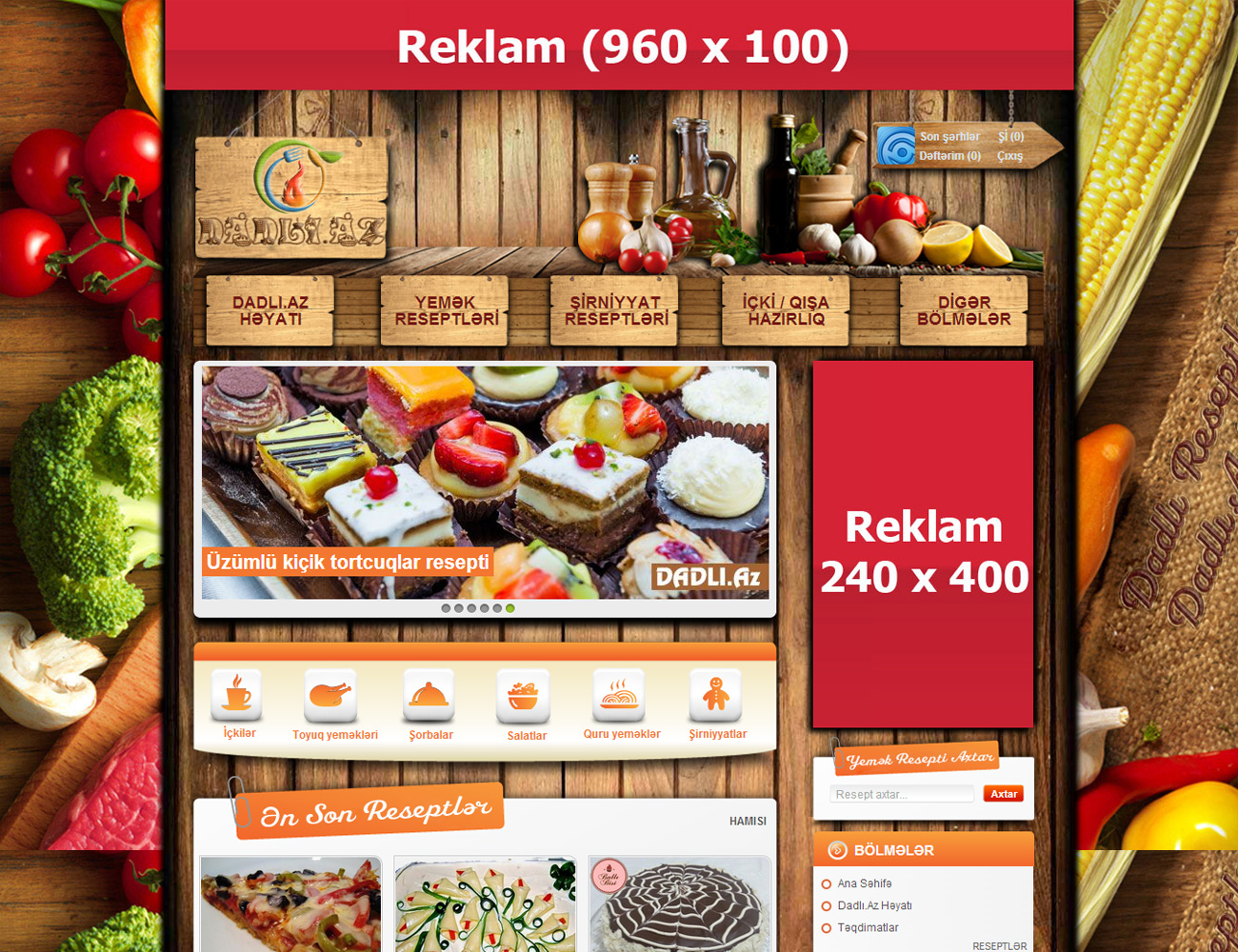1238x952 pixels.
Task: Go to YEMƏK RESEPTLƏRİ section
Action: (445, 310)
